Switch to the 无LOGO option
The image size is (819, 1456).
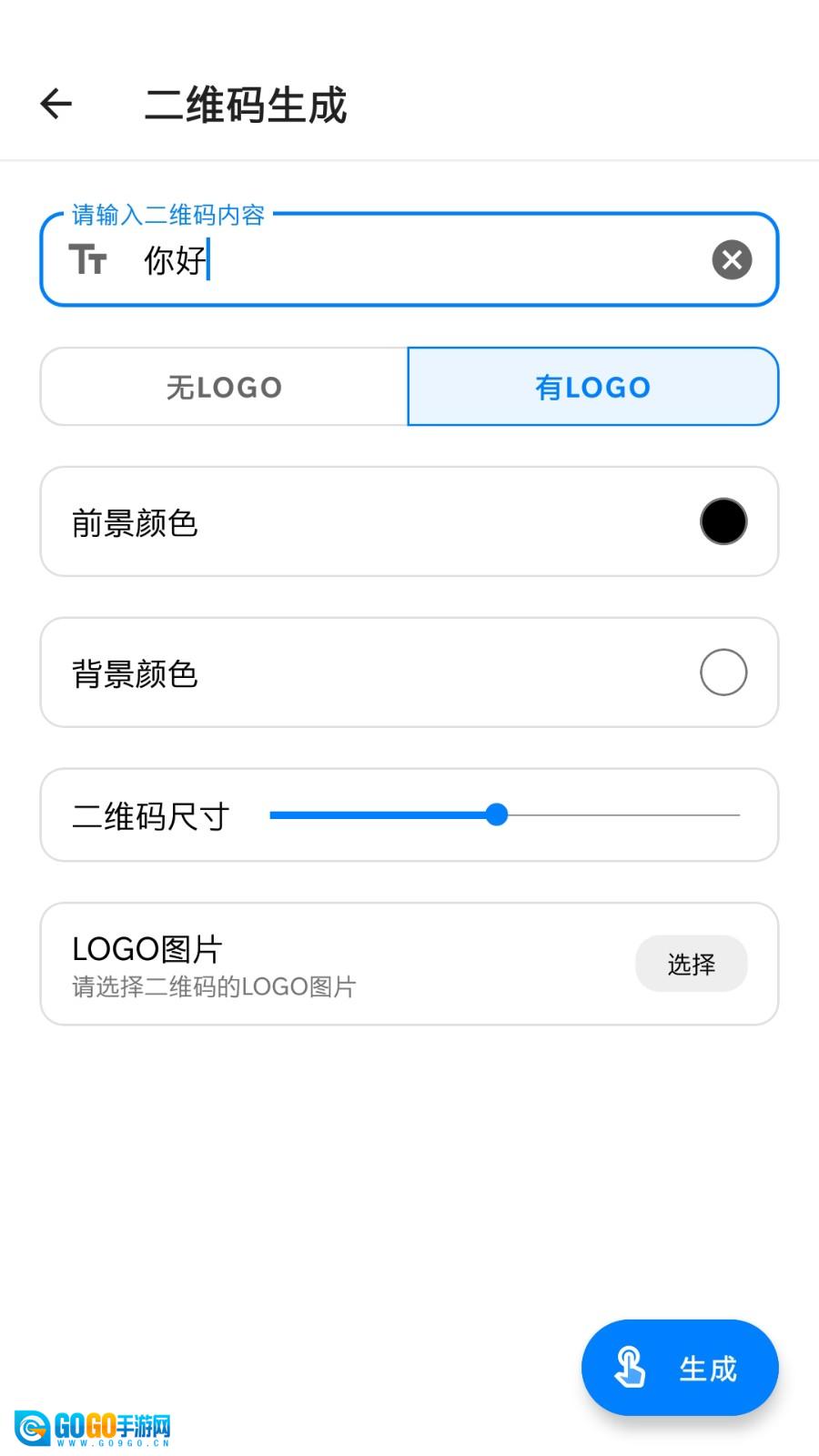[225, 387]
